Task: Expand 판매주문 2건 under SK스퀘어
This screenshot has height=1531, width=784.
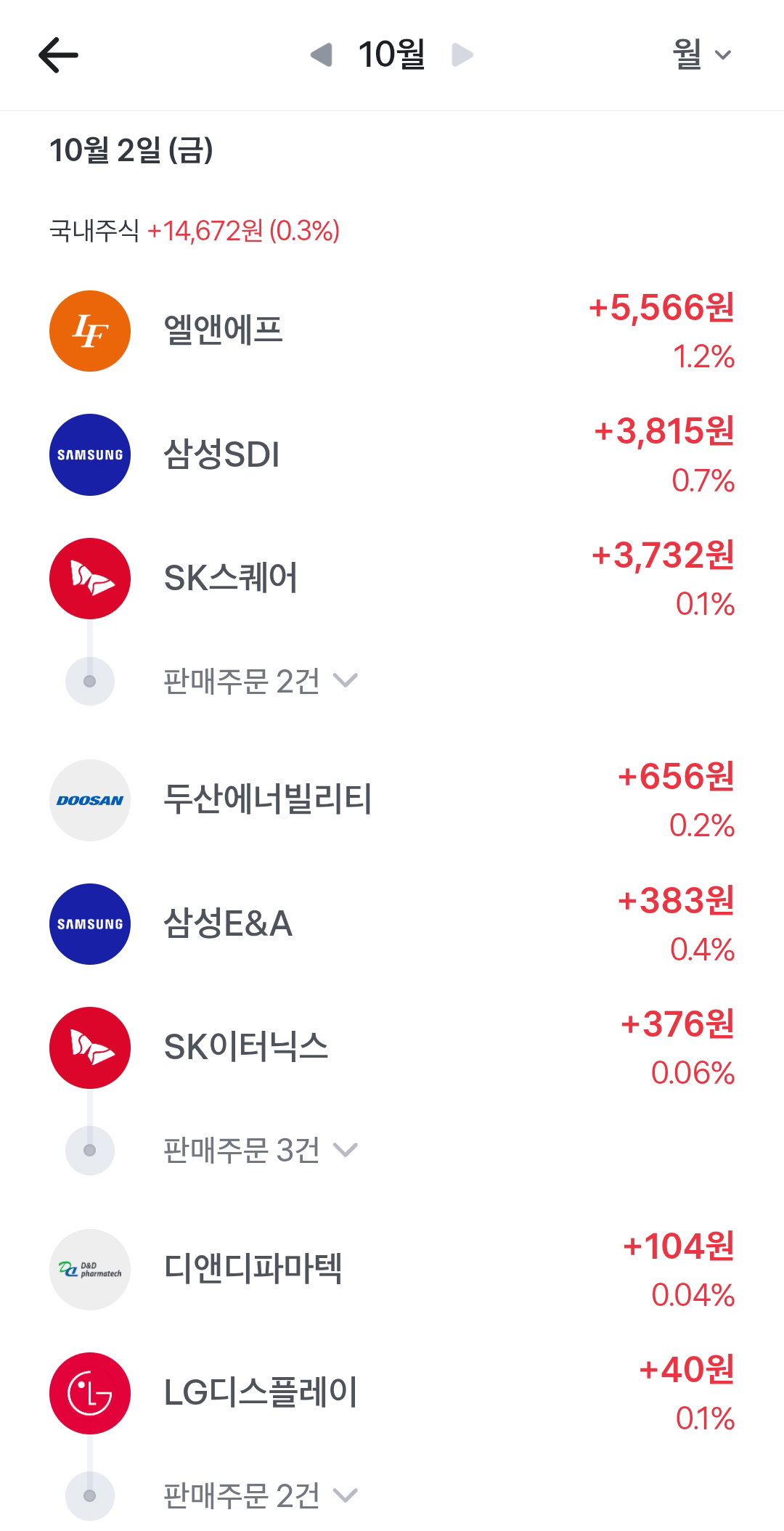Action: 261,681
